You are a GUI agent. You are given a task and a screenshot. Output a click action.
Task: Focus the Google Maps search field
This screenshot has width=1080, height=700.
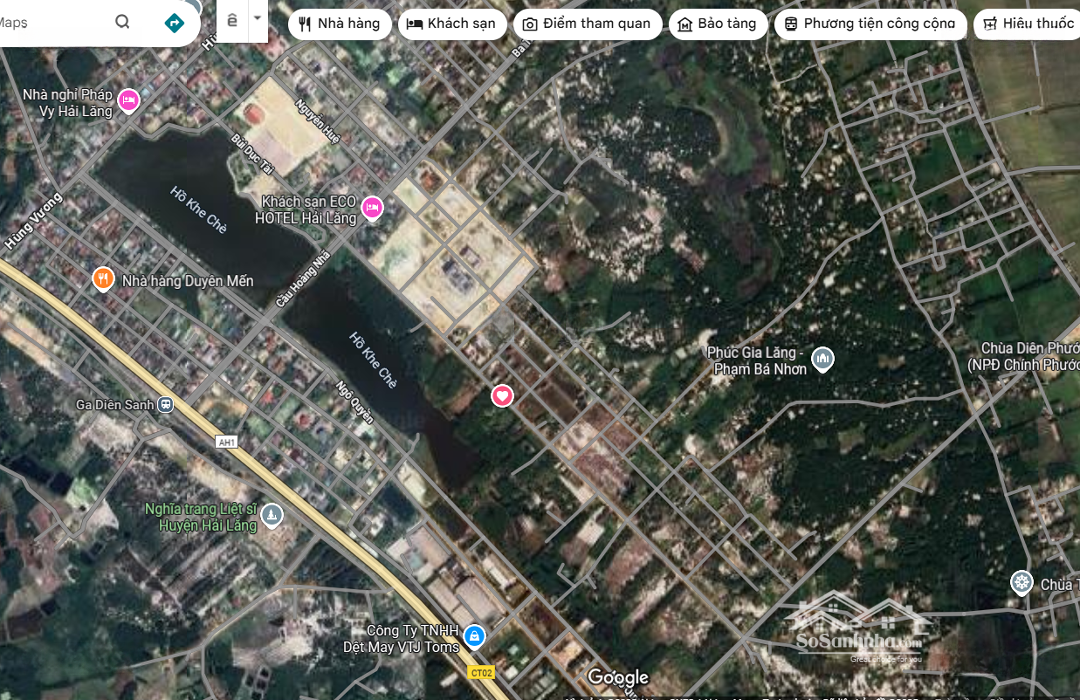[x=50, y=22]
